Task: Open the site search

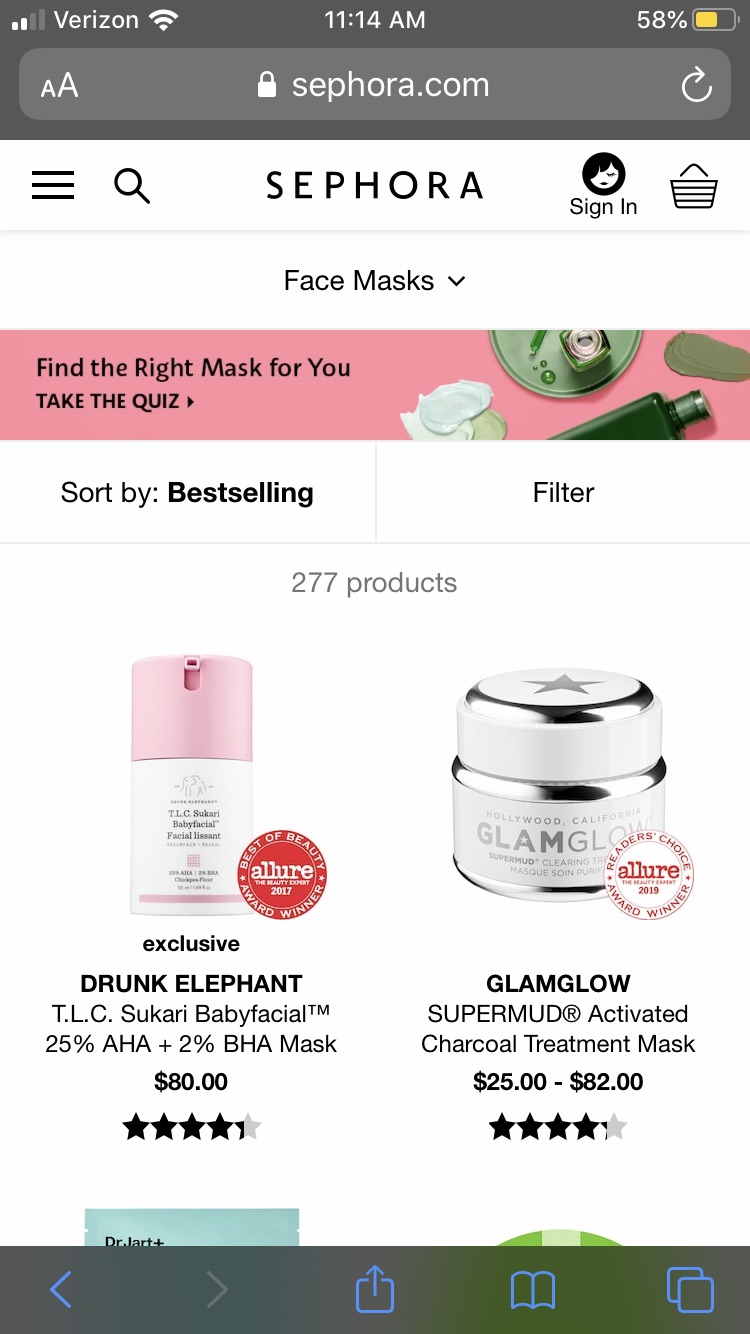Action: click(x=131, y=185)
